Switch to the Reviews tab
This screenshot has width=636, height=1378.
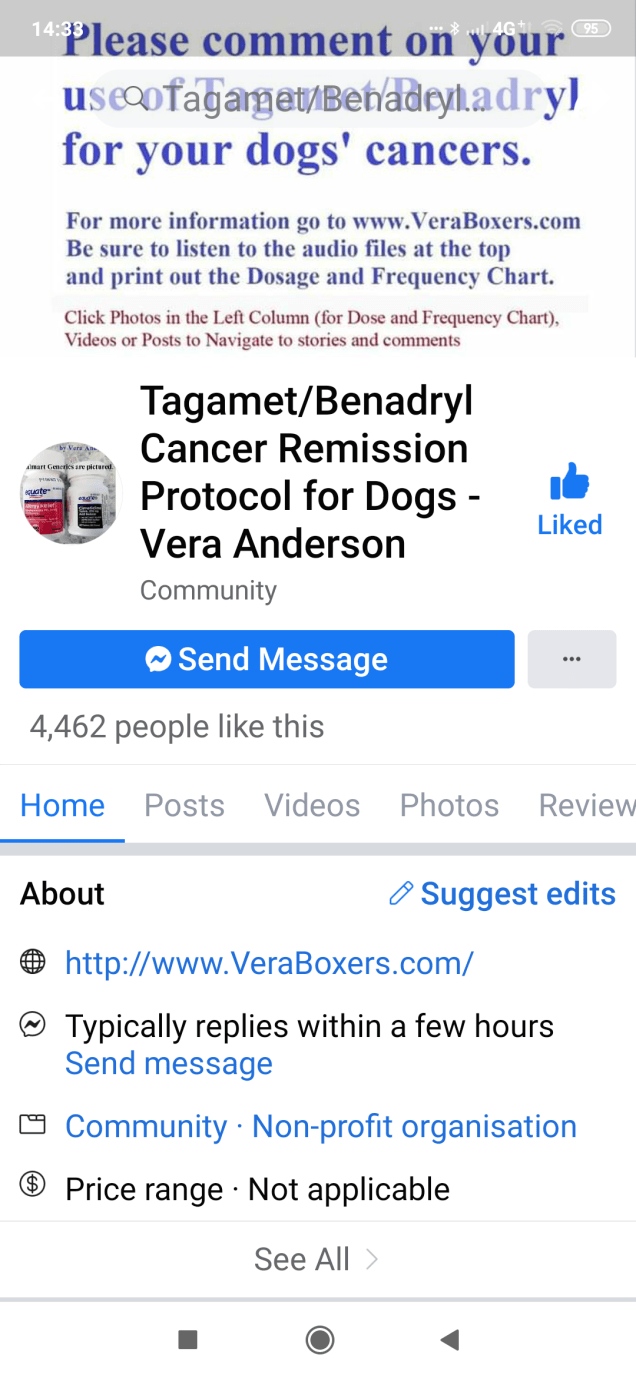pos(586,805)
